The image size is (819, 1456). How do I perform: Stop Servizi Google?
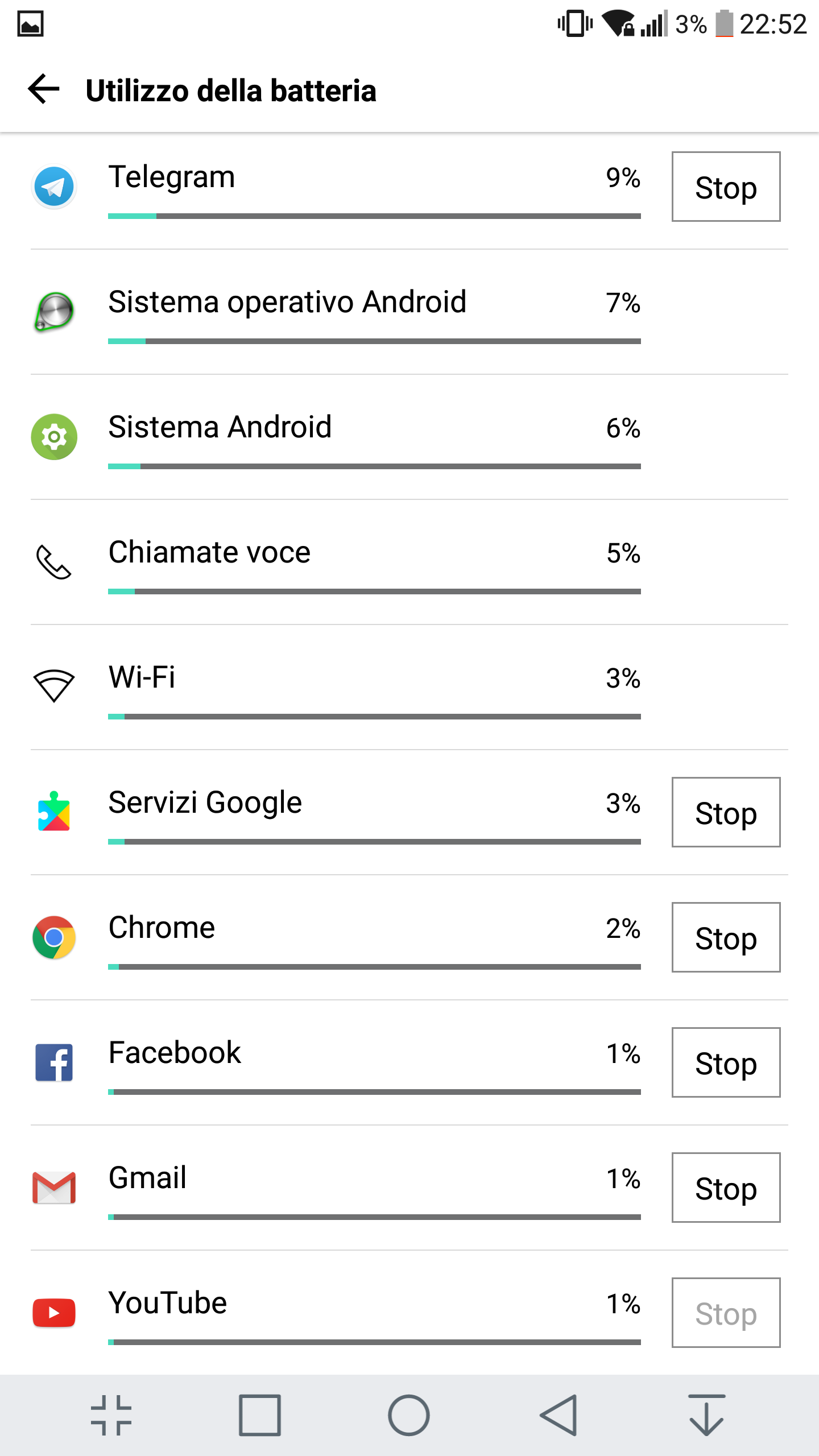[x=726, y=812]
